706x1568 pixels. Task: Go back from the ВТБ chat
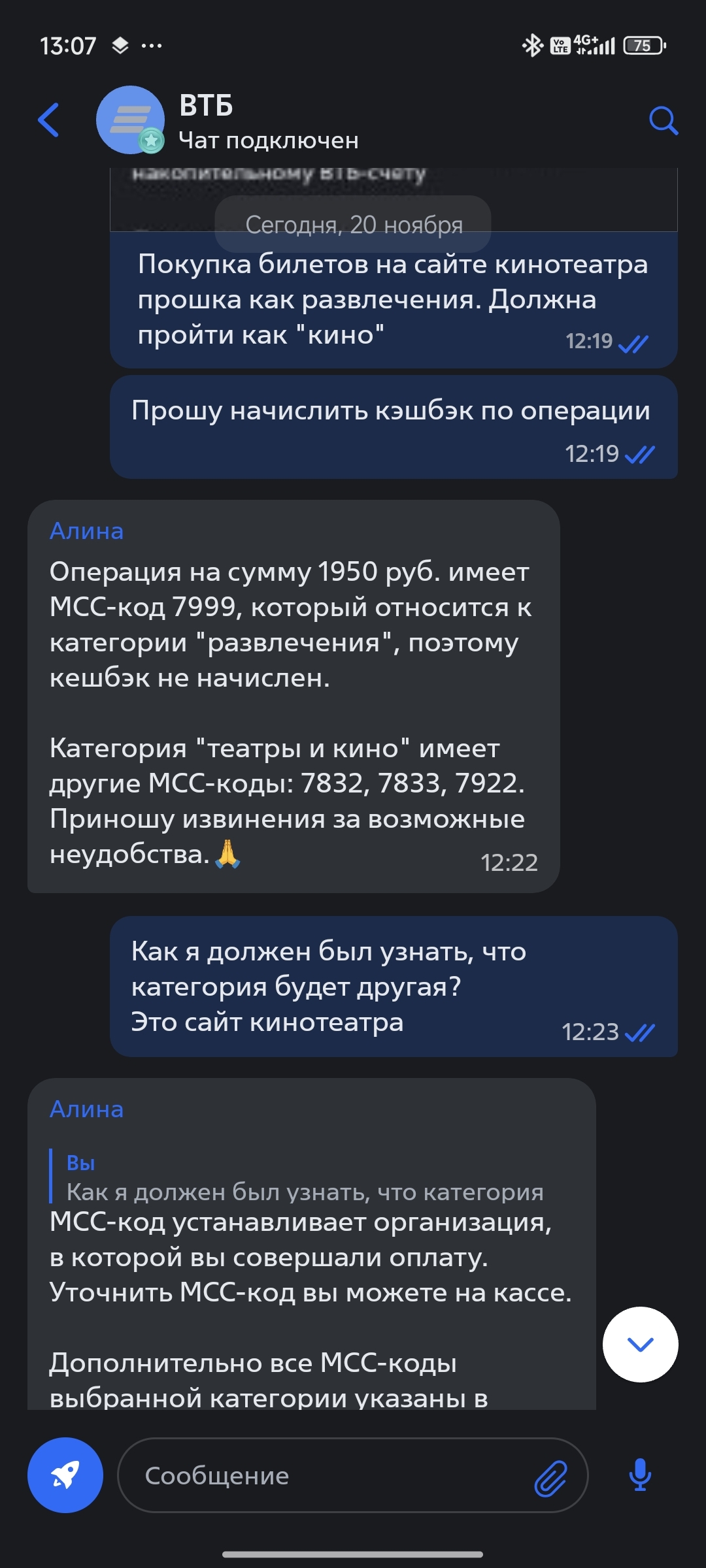[x=48, y=120]
